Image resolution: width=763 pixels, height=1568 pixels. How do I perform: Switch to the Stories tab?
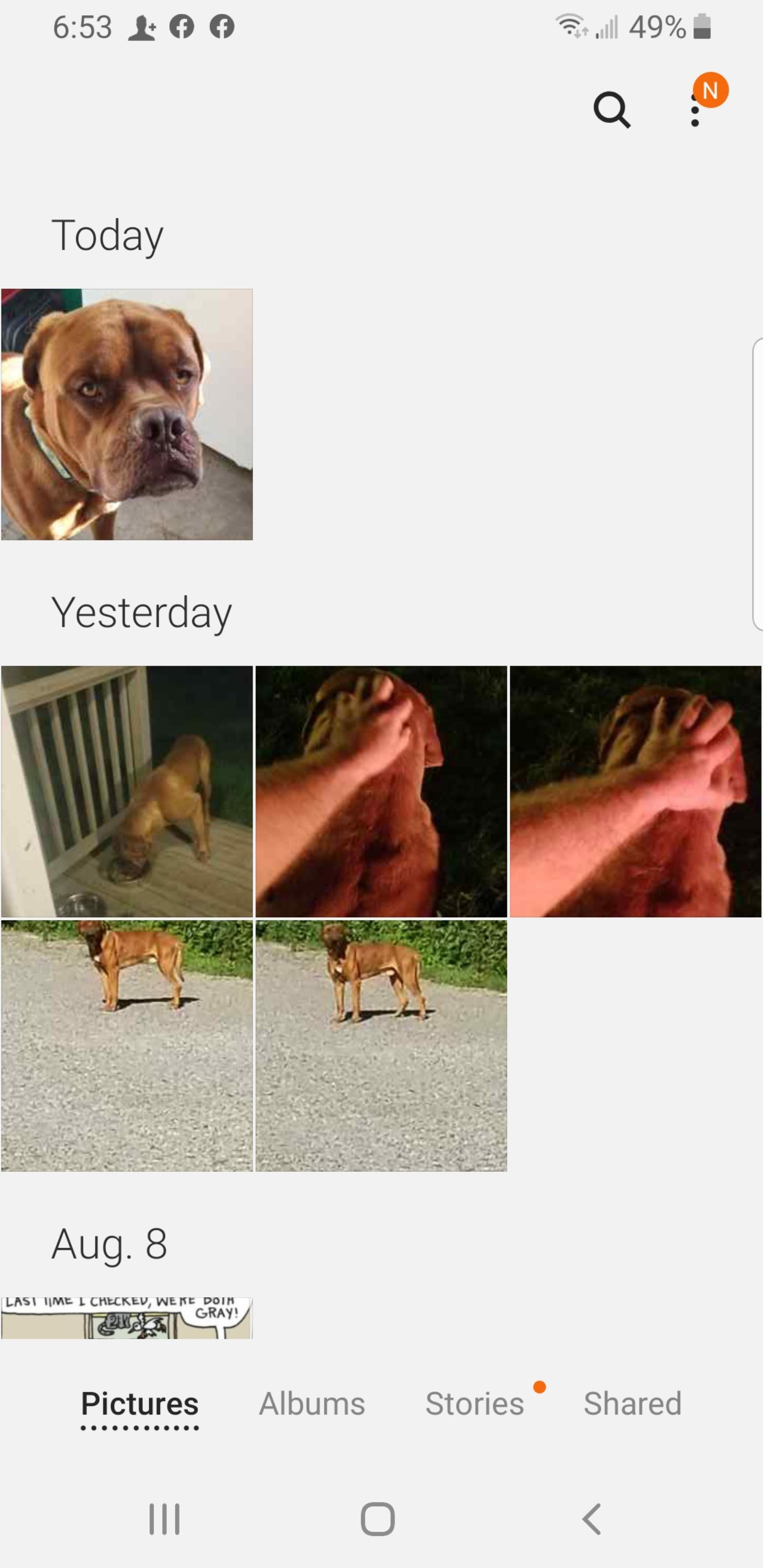[x=474, y=1404]
